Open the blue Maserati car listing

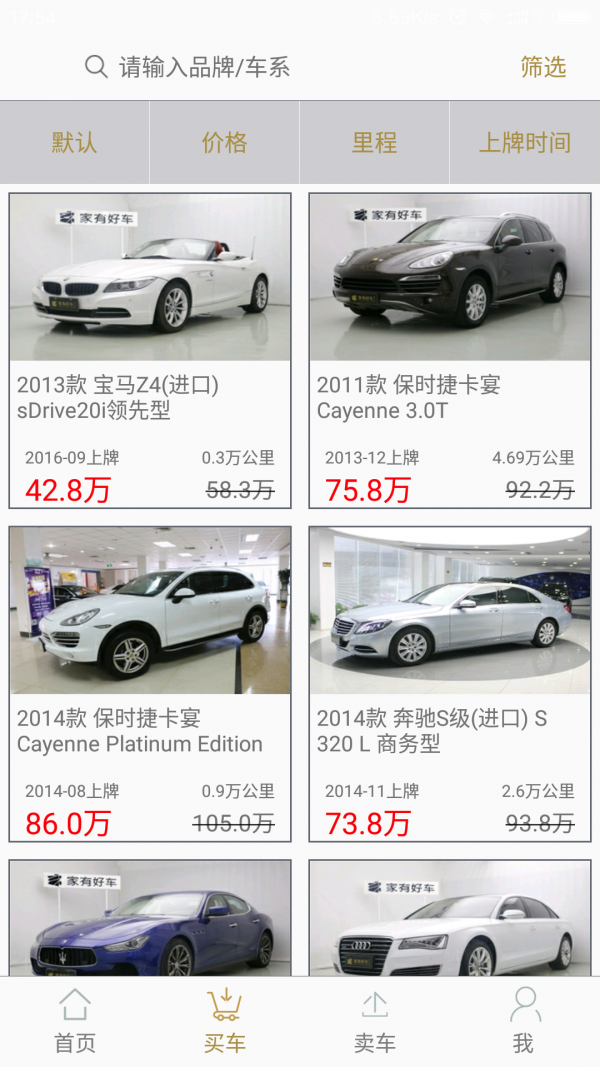click(150, 920)
